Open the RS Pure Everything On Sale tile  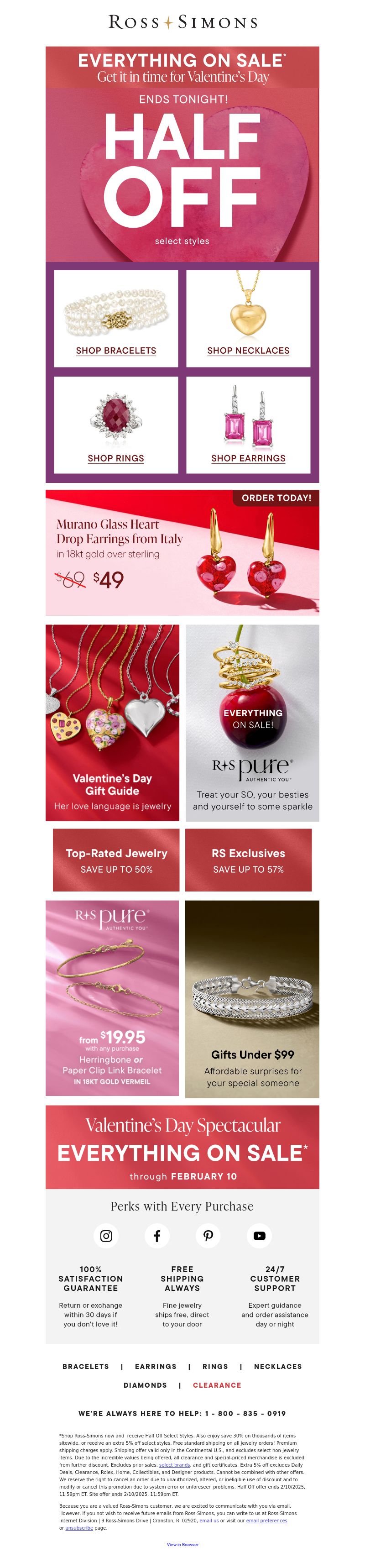(252, 723)
